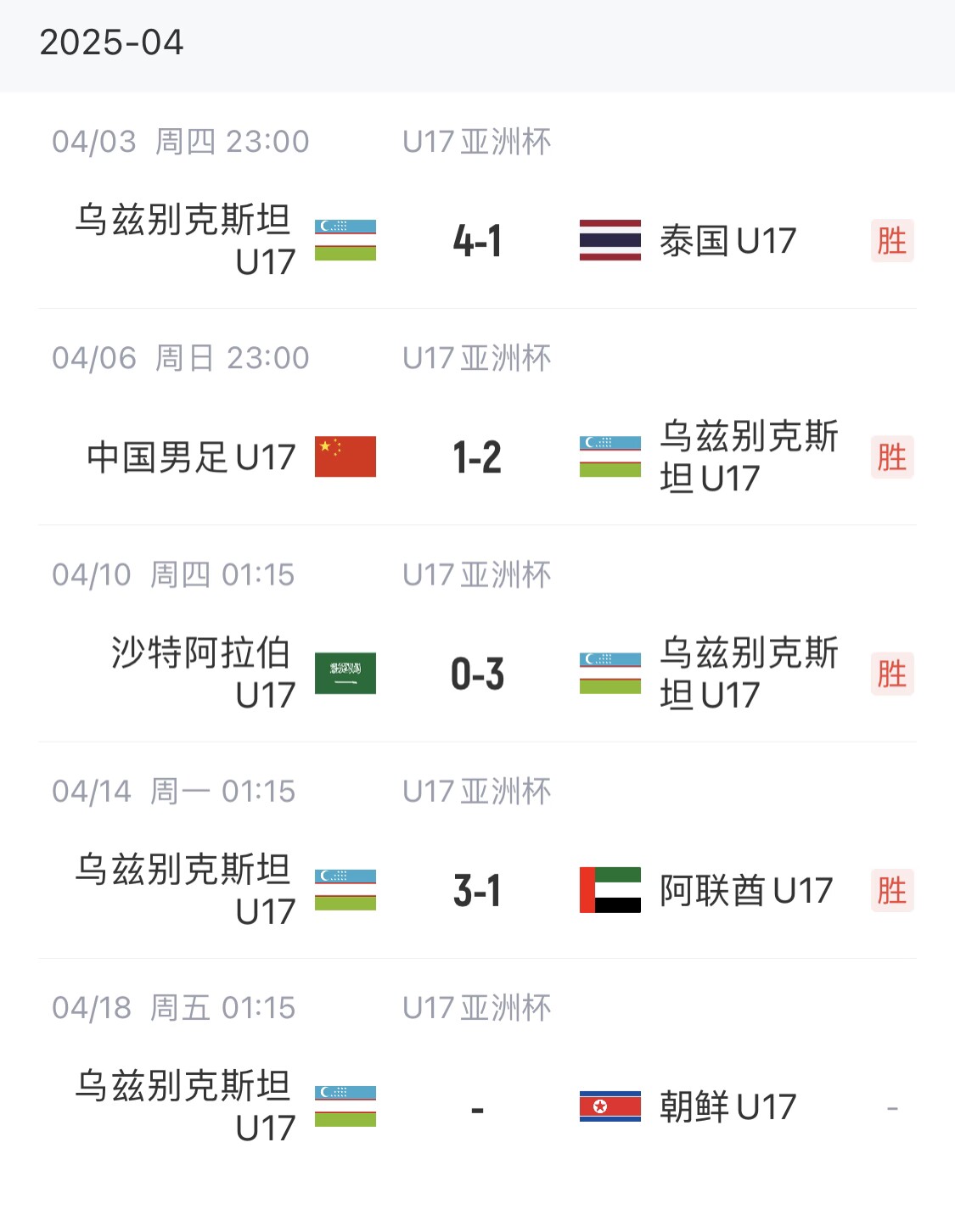Open the 04/10 match with 沙特阿拉伯U17
This screenshot has height=1232, width=955.
tap(477, 674)
